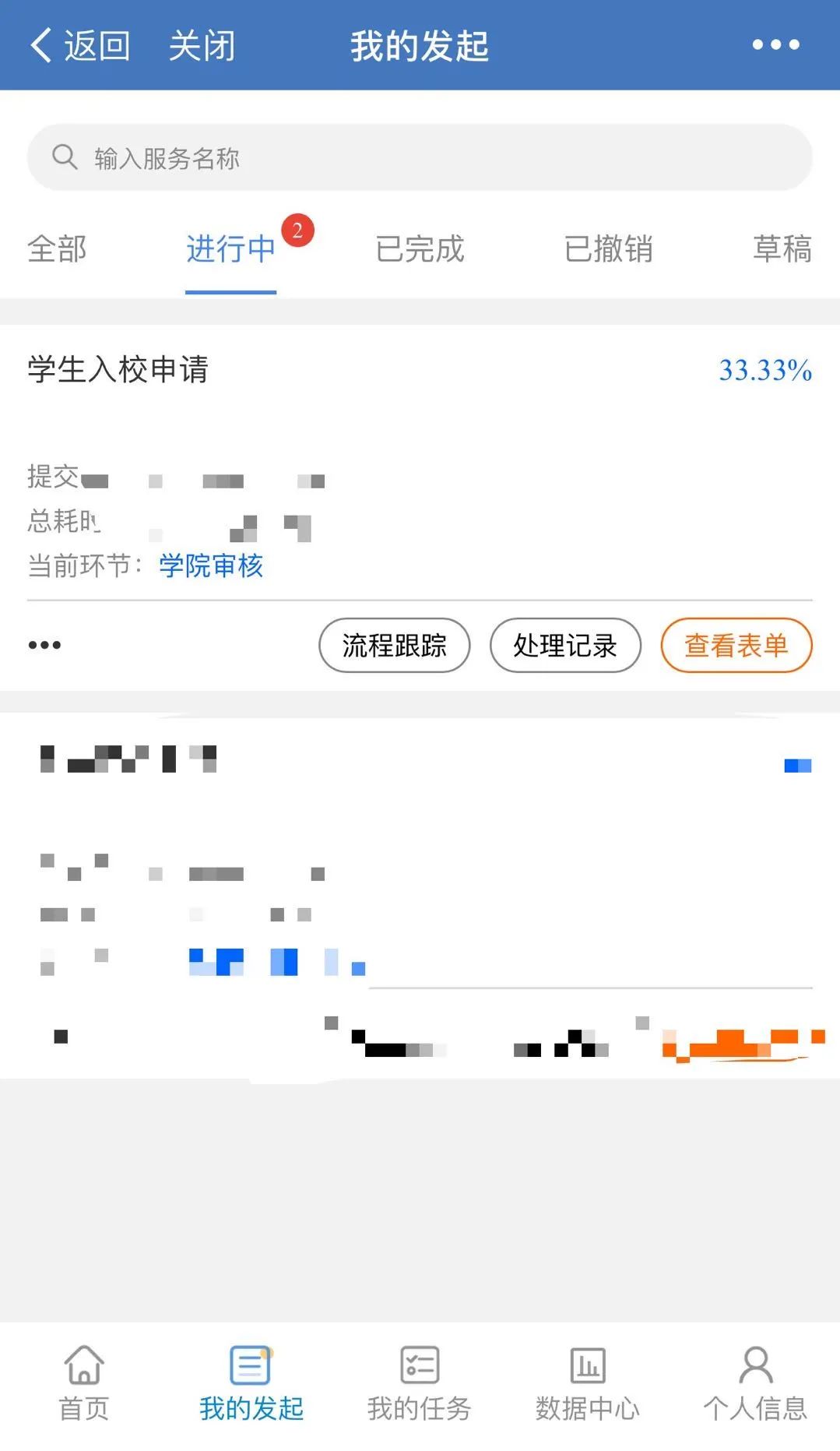Show the 草稿 drafts tab
This screenshot has height=1451, width=840.
click(x=782, y=249)
